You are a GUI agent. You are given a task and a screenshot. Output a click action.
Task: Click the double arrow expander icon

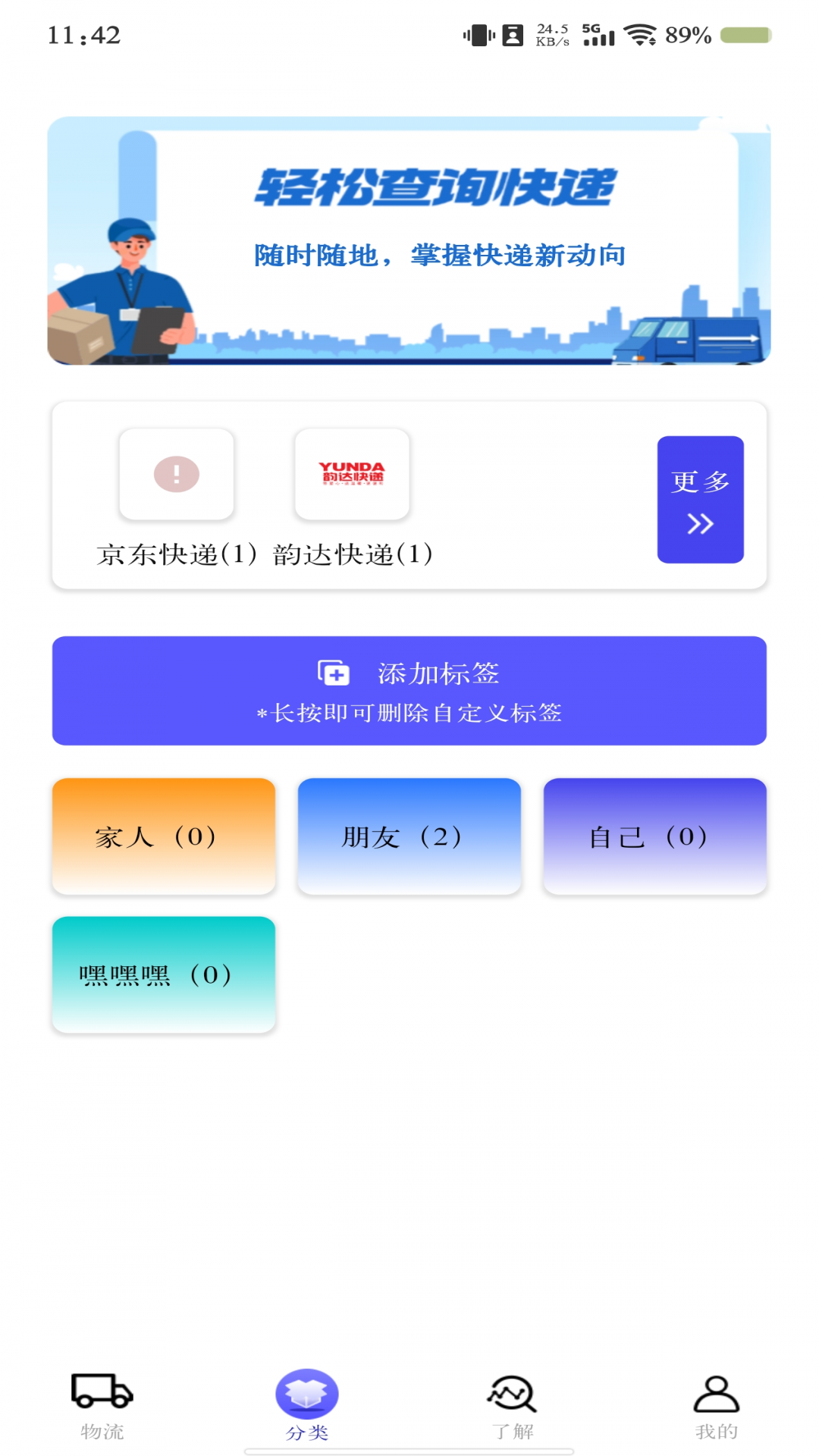701,522
